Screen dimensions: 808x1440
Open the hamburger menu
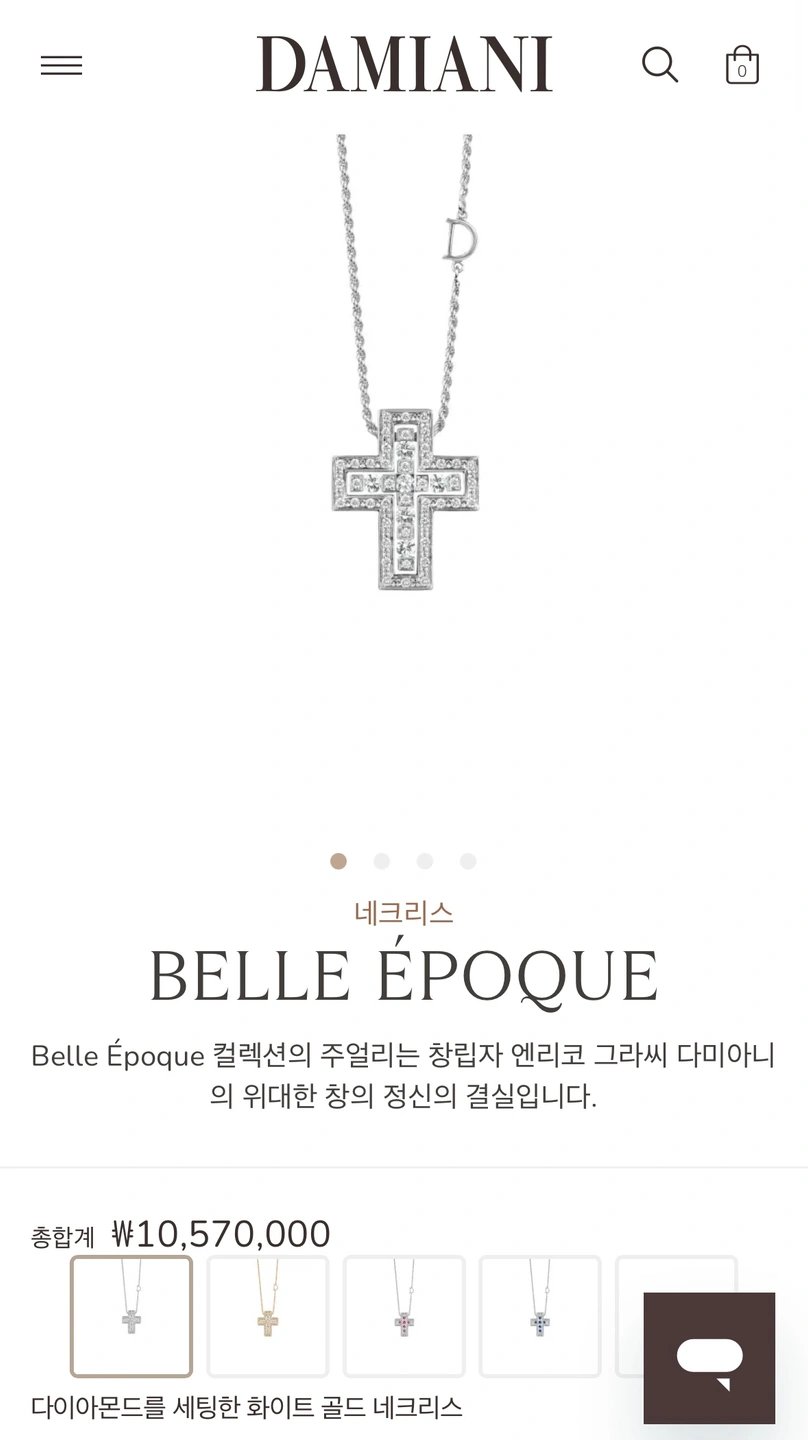coord(61,66)
